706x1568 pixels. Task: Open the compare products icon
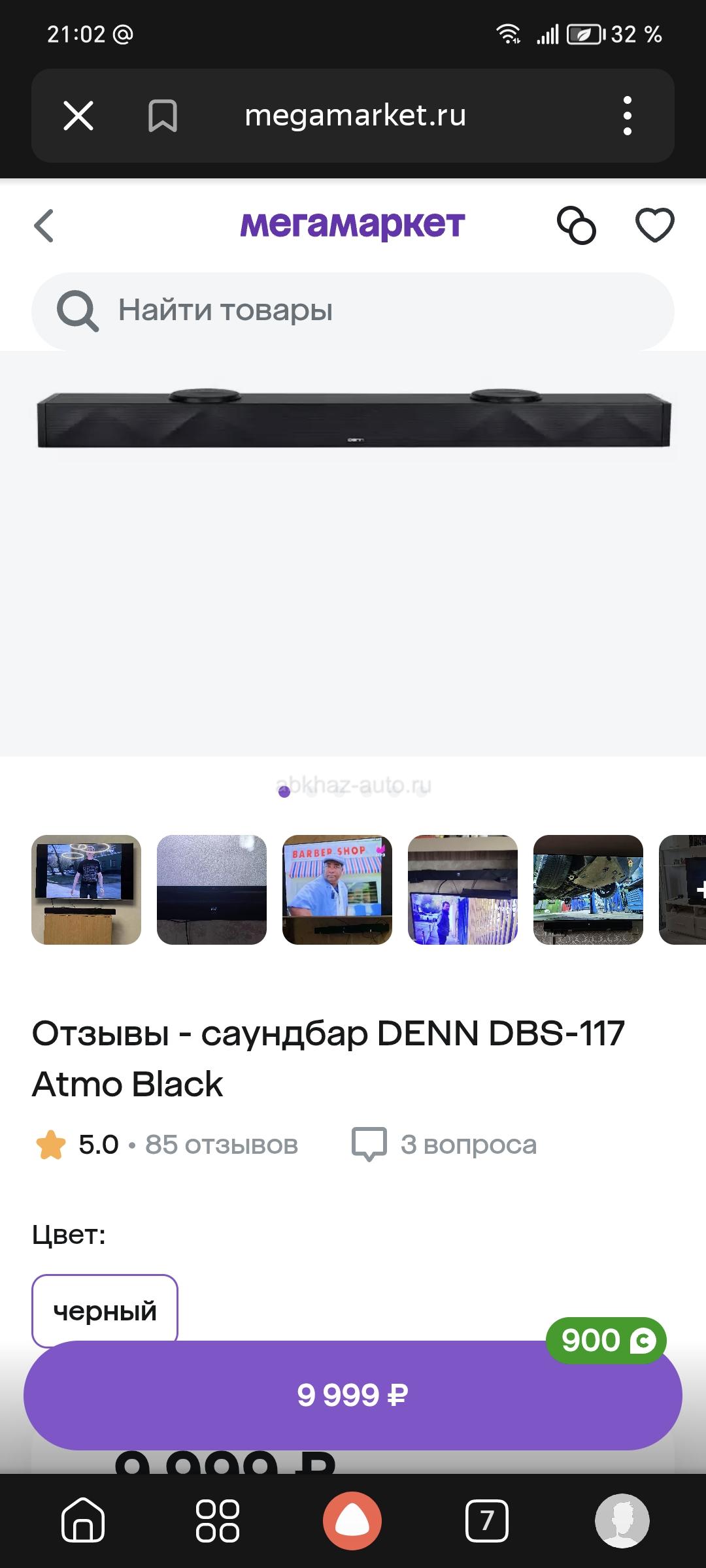point(576,225)
